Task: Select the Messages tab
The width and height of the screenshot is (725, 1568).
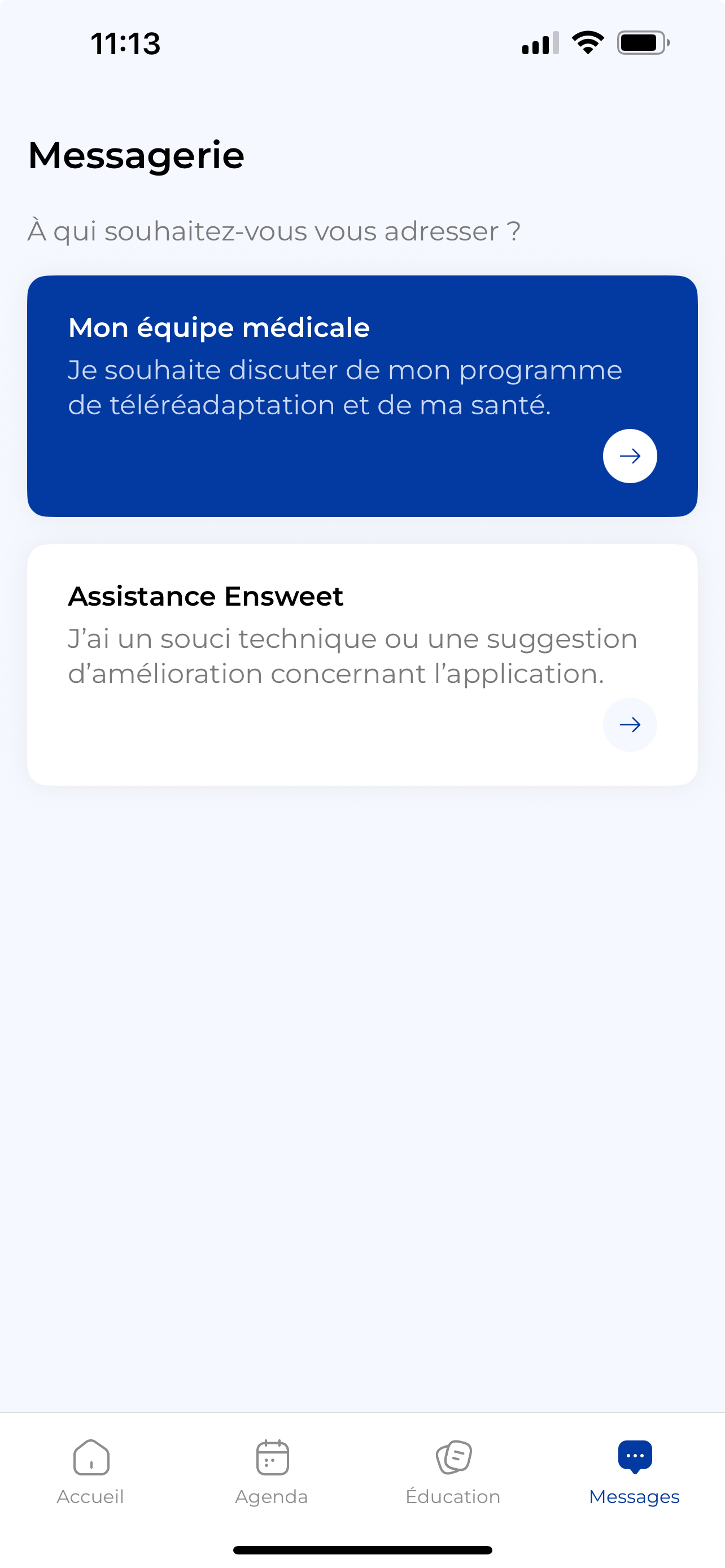Action: (634, 1472)
